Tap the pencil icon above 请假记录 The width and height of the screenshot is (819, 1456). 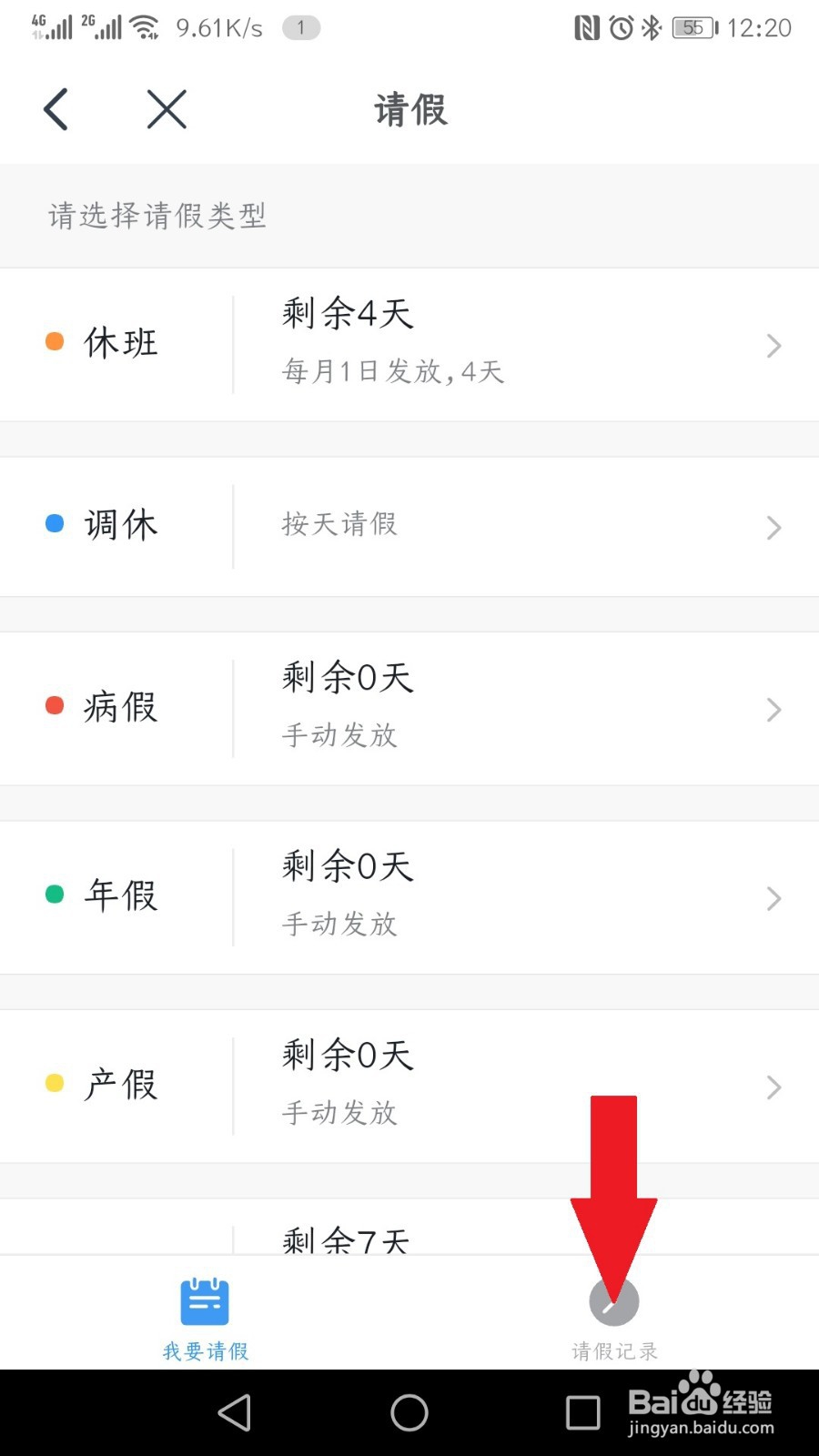[614, 1301]
